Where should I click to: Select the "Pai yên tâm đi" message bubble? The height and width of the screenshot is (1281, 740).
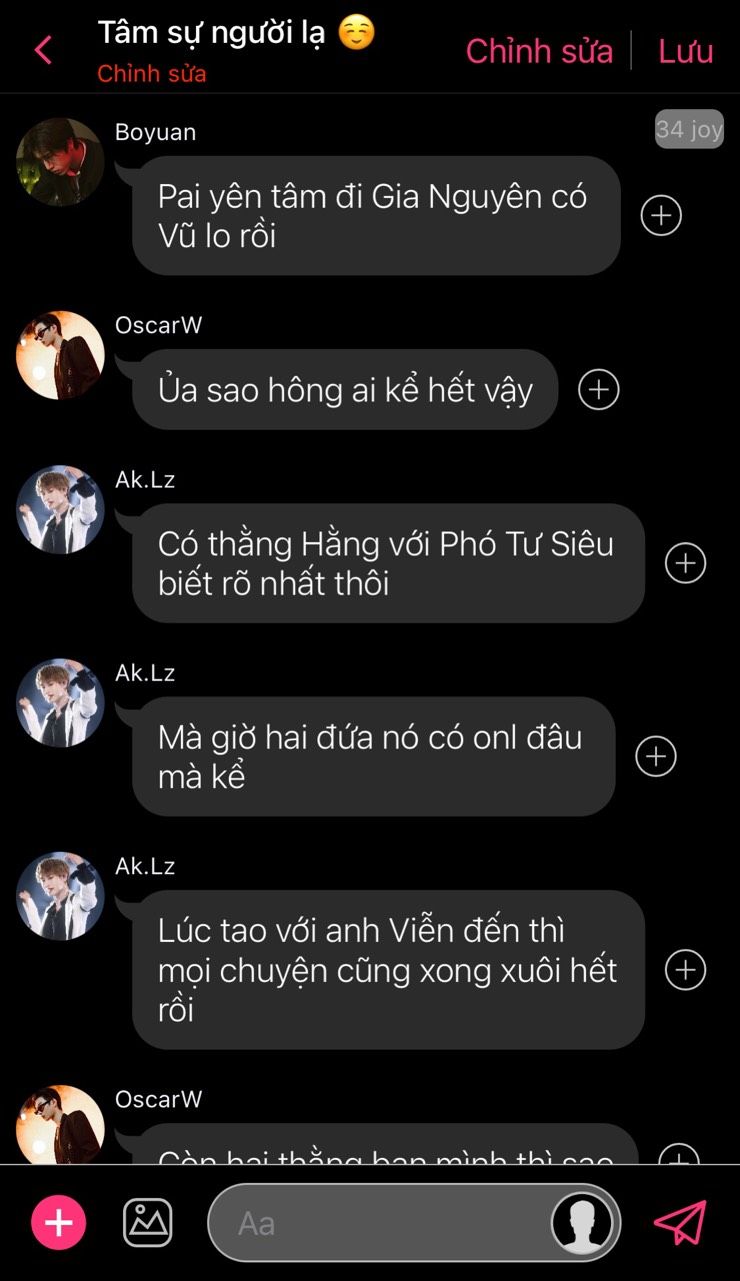click(x=375, y=215)
